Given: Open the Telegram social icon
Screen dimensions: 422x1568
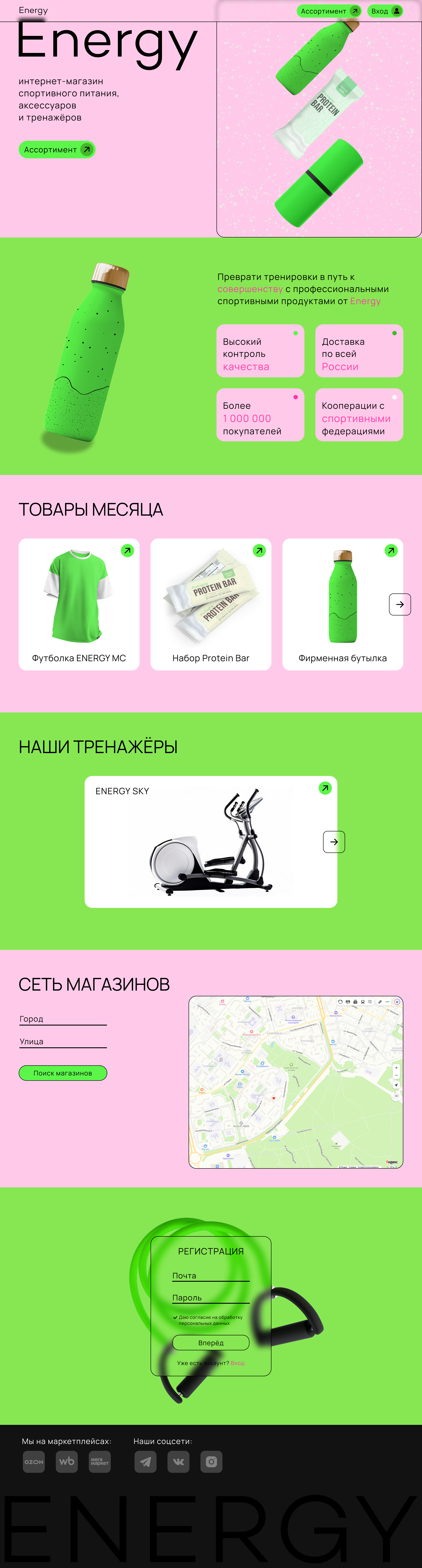Looking at the screenshot, I should 145,1462.
